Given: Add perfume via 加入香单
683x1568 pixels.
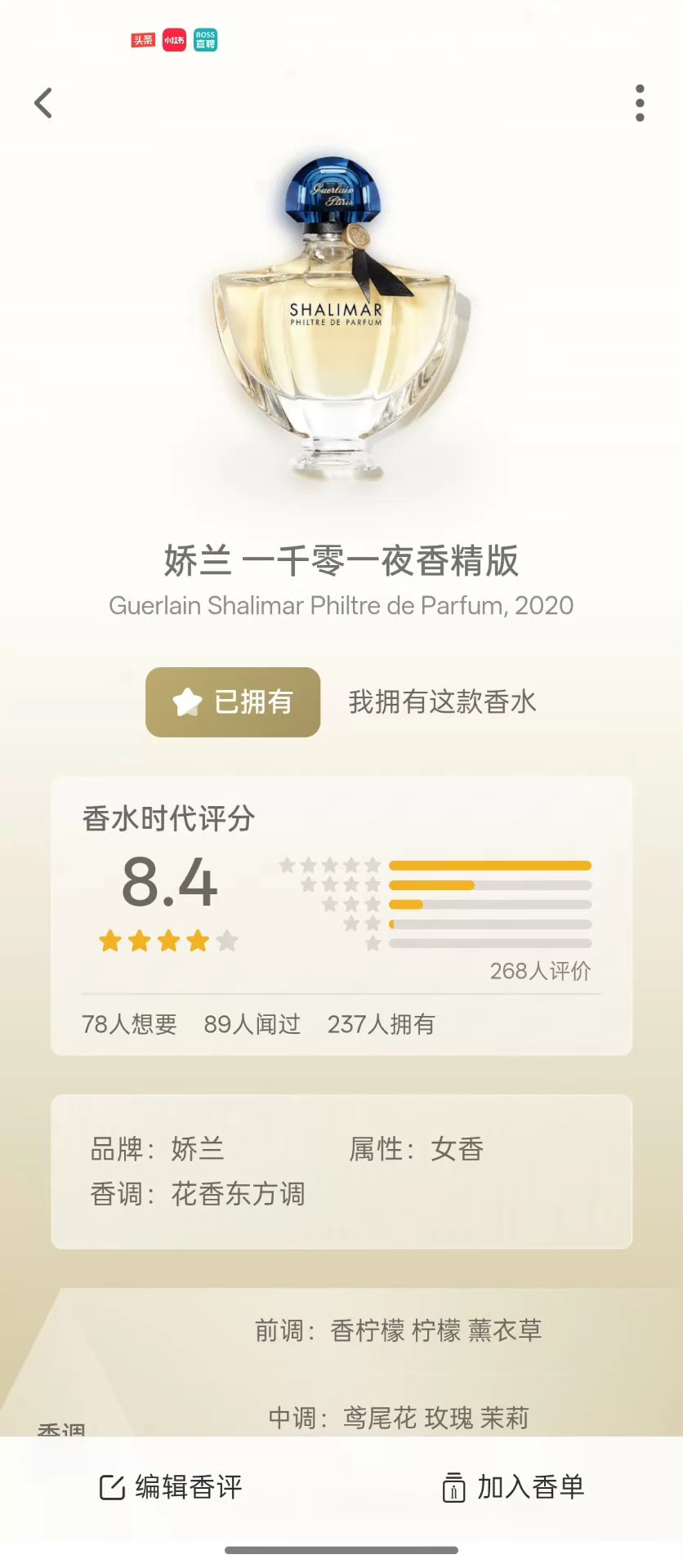Looking at the screenshot, I should [513, 1487].
